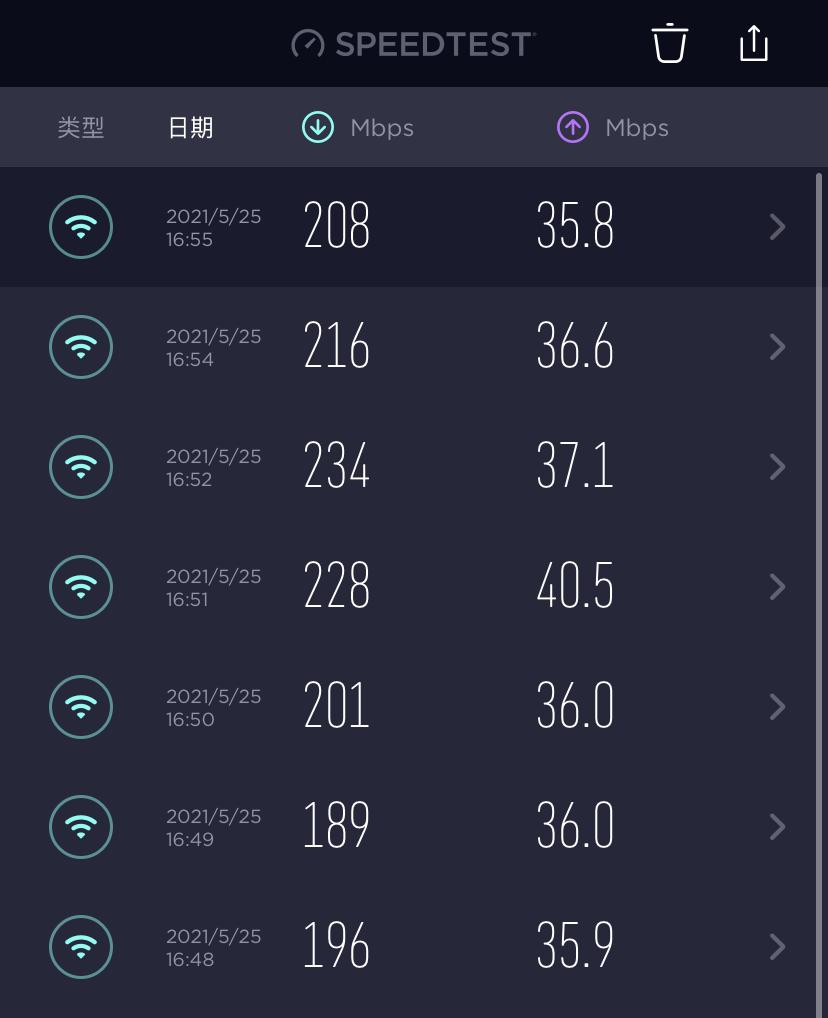Switch sorting to 类型 column
Viewport: 828px width, 1018px height.
click(x=81, y=127)
